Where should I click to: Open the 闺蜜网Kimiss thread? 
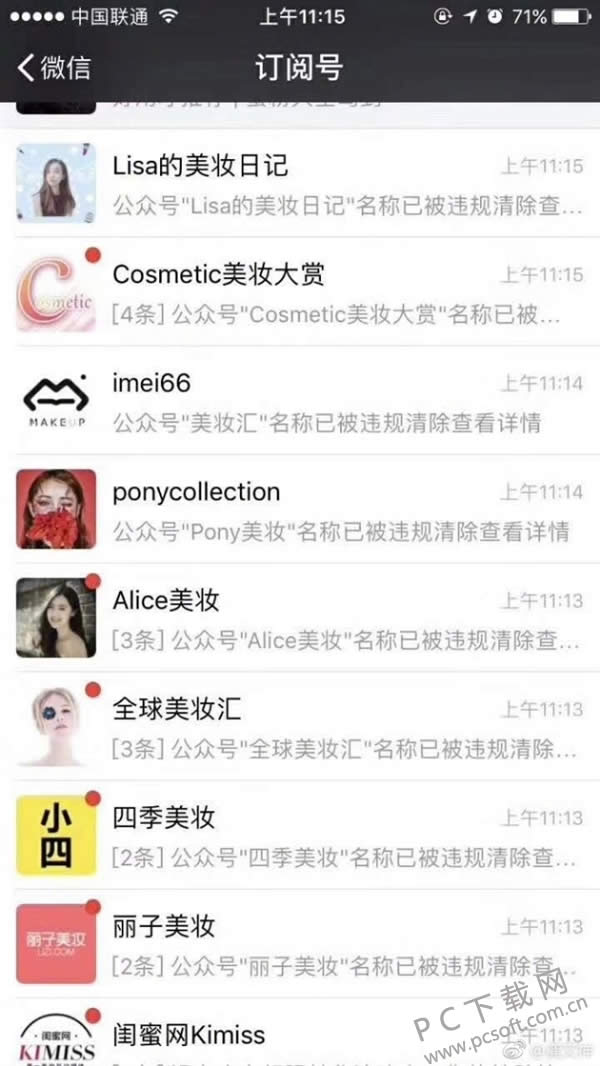point(300,1035)
